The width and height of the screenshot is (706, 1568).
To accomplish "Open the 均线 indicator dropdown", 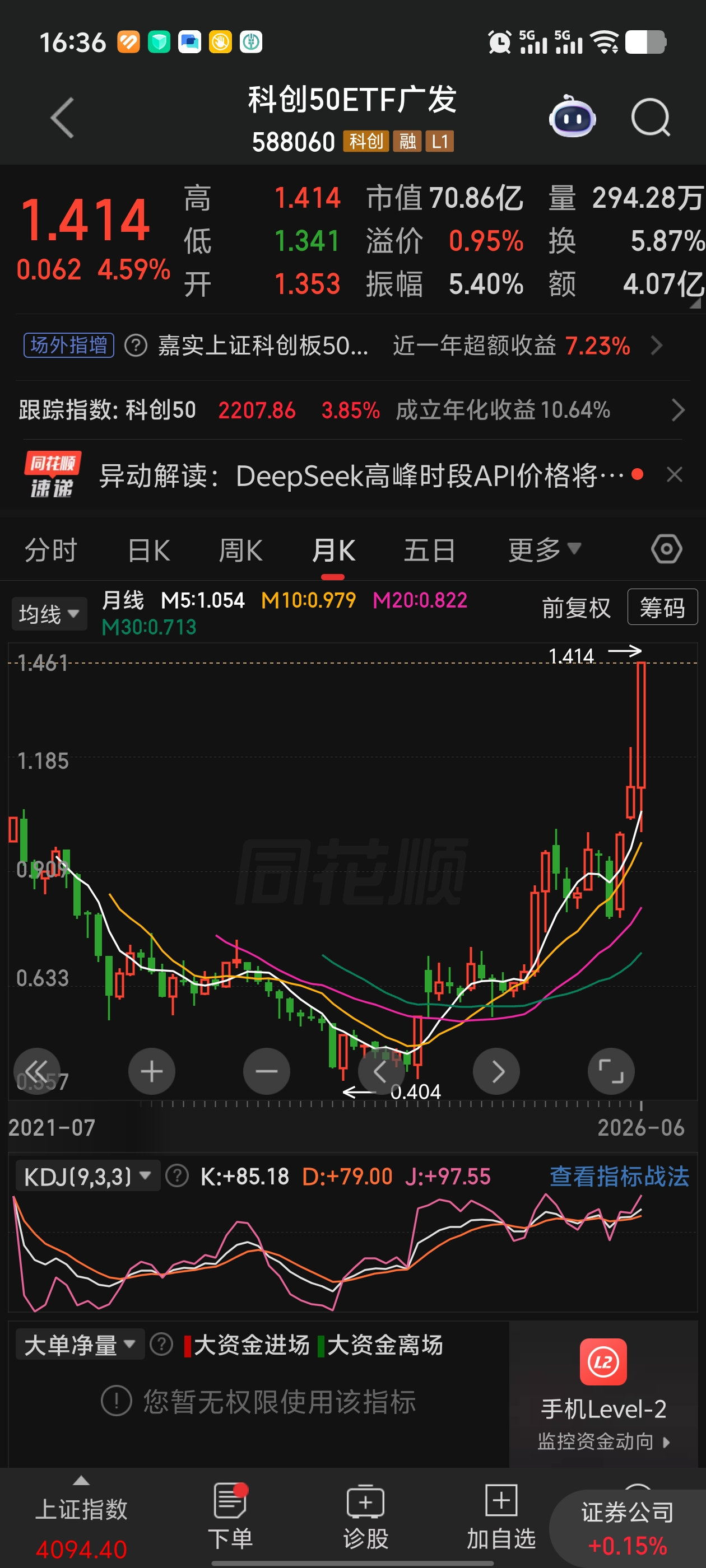I will pos(49,614).
